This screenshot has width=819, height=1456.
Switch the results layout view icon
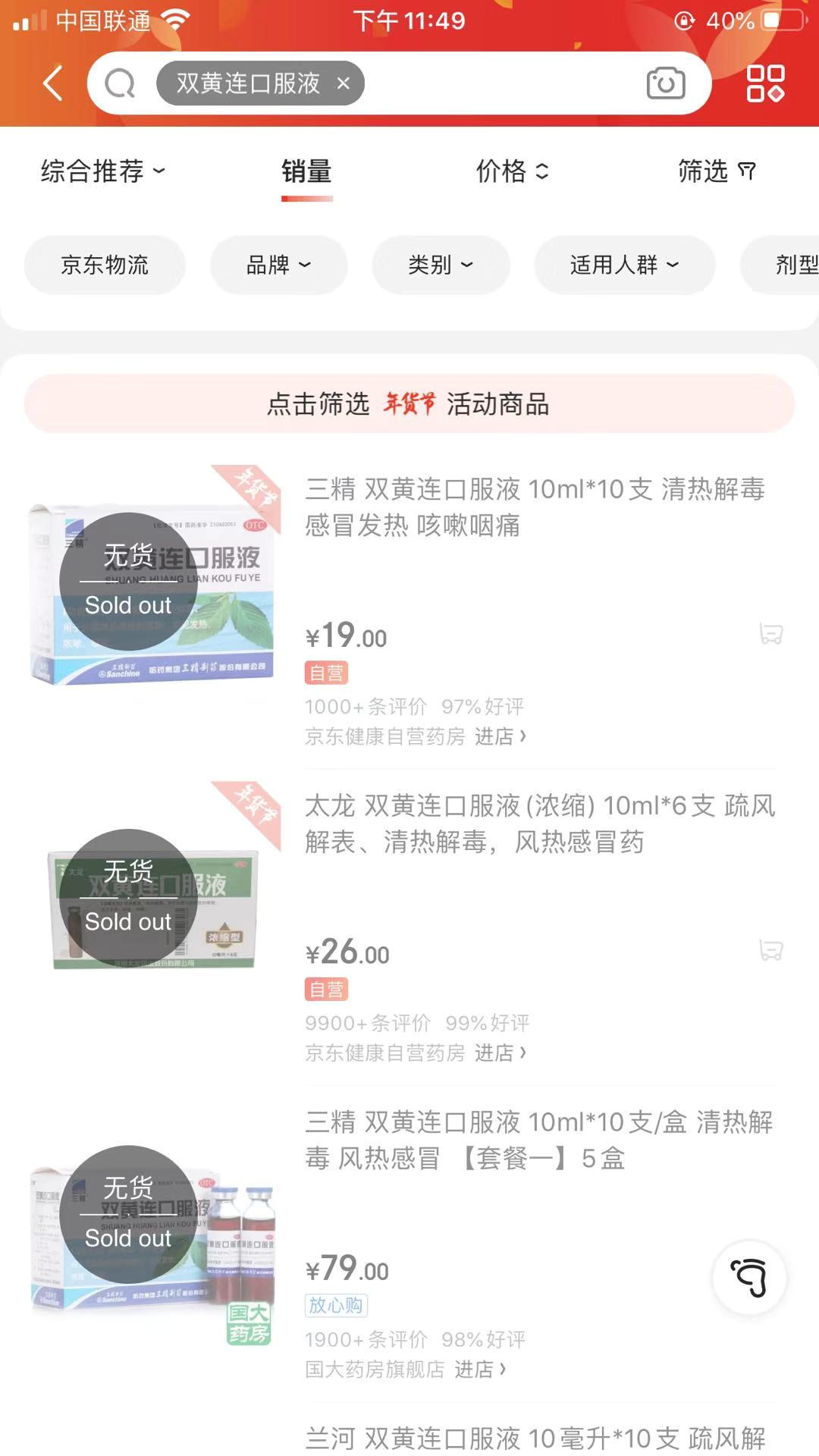(765, 83)
